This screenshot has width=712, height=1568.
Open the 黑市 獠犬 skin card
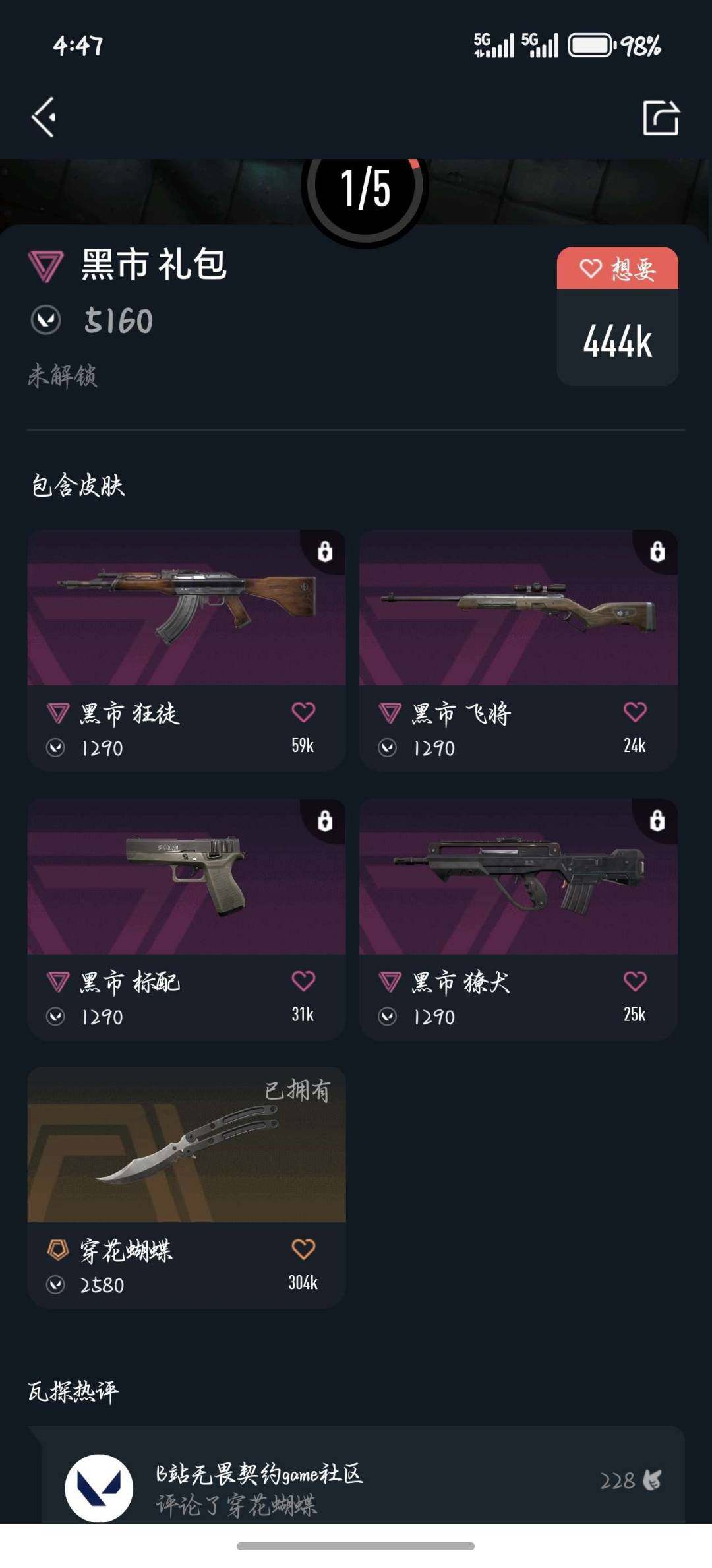(518, 877)
